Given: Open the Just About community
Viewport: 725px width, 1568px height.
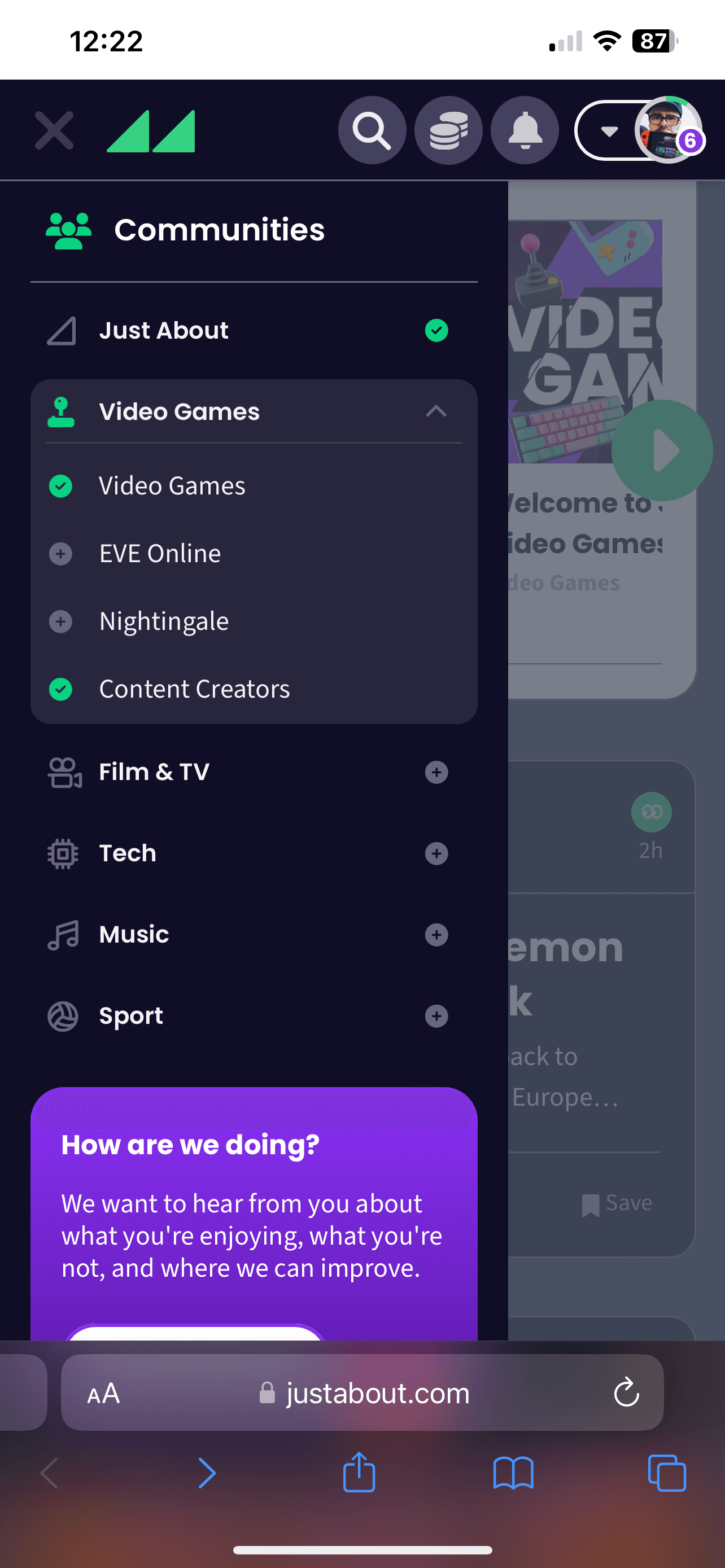Looking at the screenshot, I should [164, 331].
